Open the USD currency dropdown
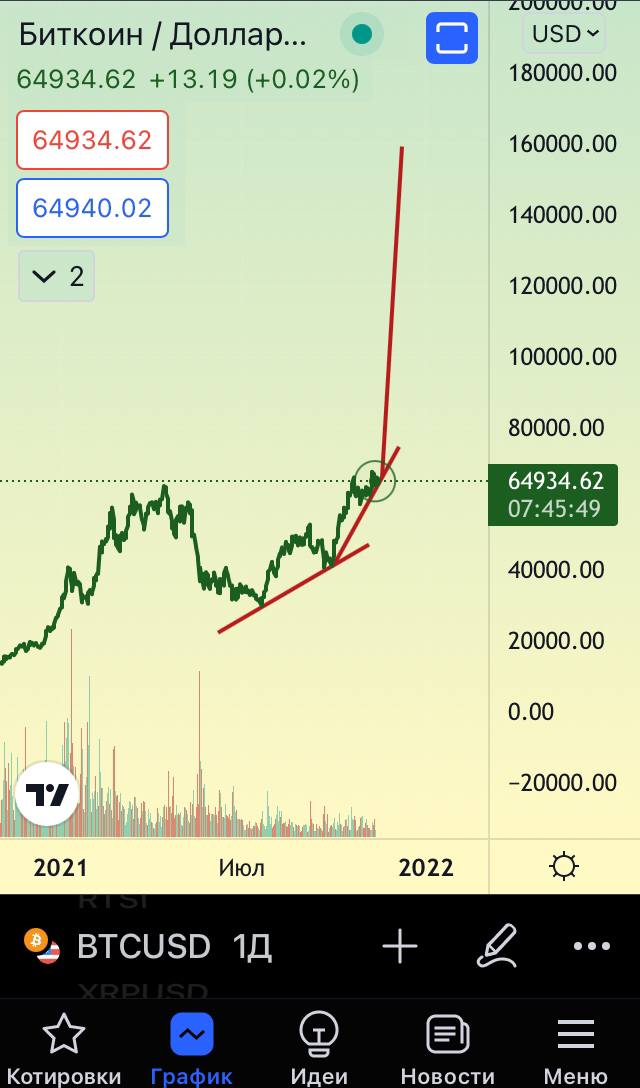The width and height of the screenshot is (640, 1088). point(565,34)
